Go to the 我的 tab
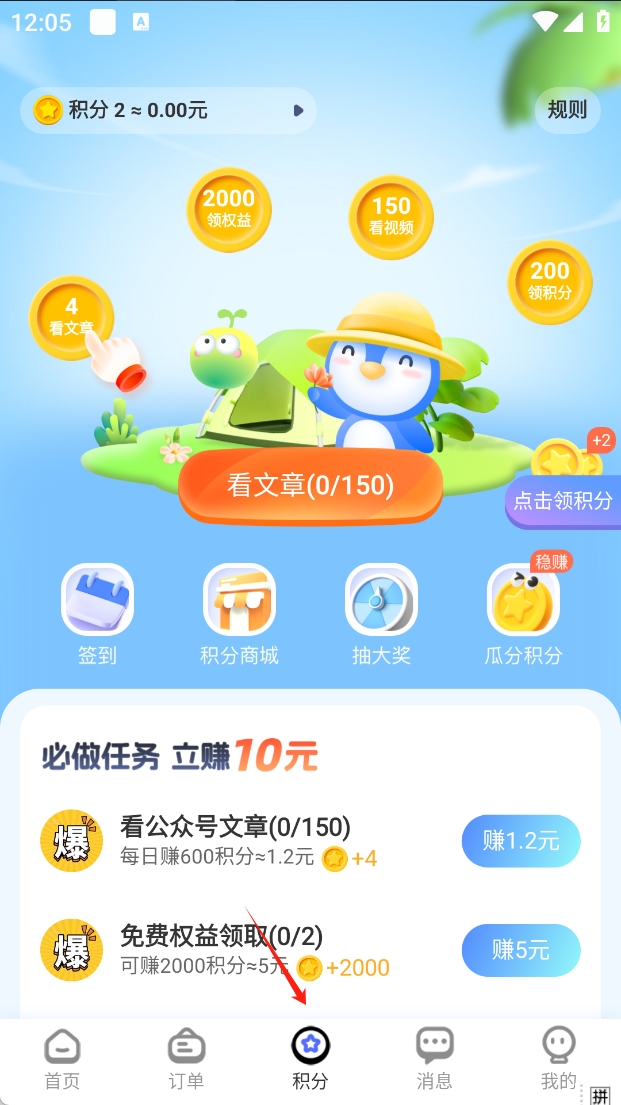Image resolution: width=621 pixels, height=1105 pixels. 558,1060
